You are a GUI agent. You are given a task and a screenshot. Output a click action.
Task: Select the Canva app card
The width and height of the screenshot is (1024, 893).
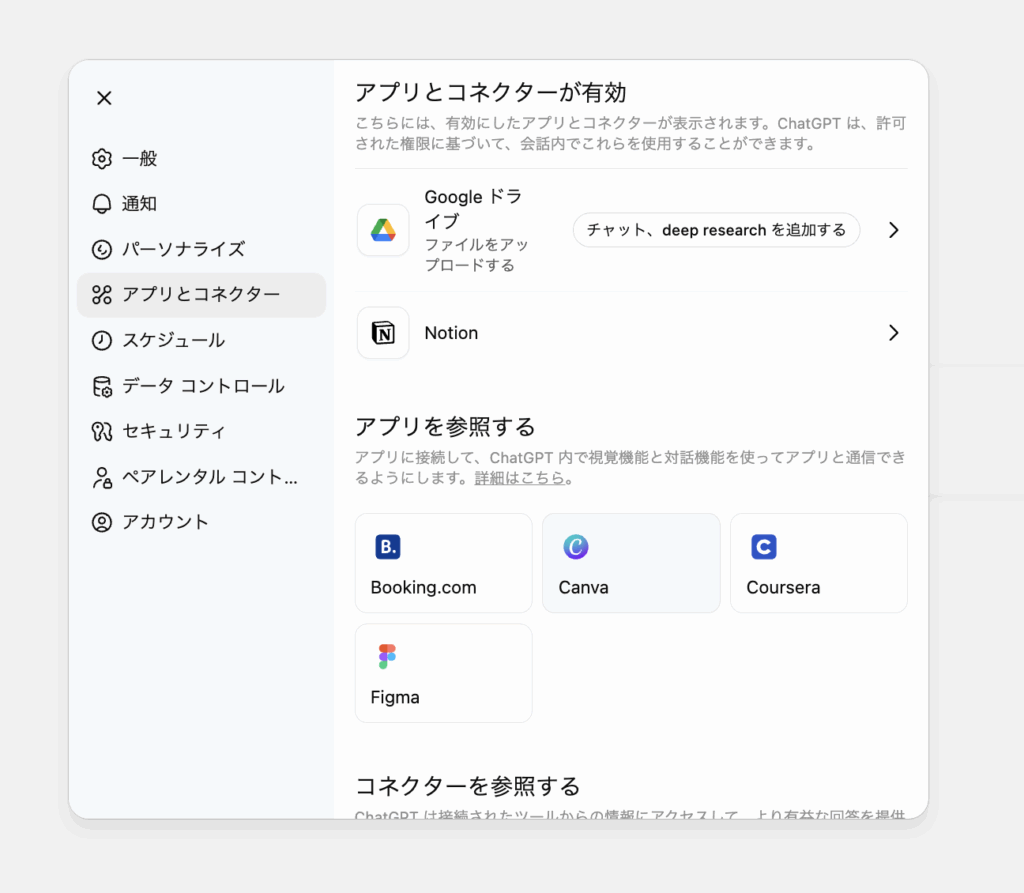[630, 563]
